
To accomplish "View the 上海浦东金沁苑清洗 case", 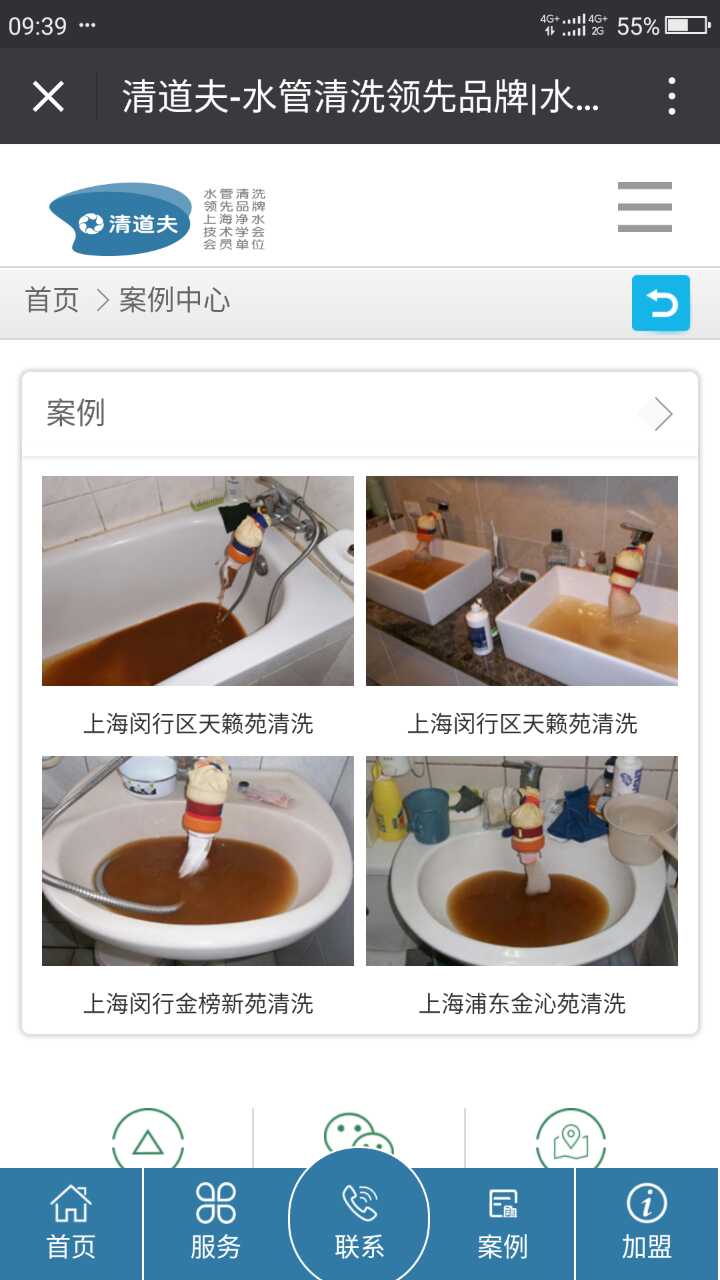I will (x=522, y=861).
